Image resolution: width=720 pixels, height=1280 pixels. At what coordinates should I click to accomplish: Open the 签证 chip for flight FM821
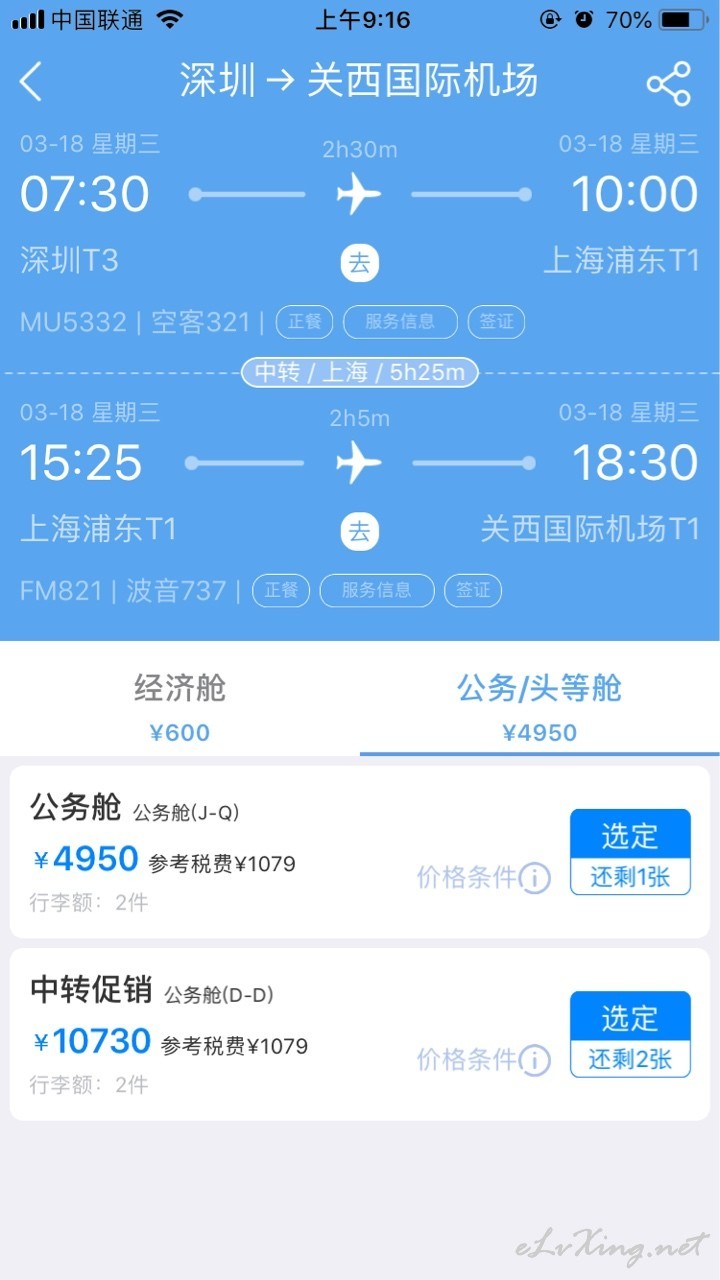point(472,590)
